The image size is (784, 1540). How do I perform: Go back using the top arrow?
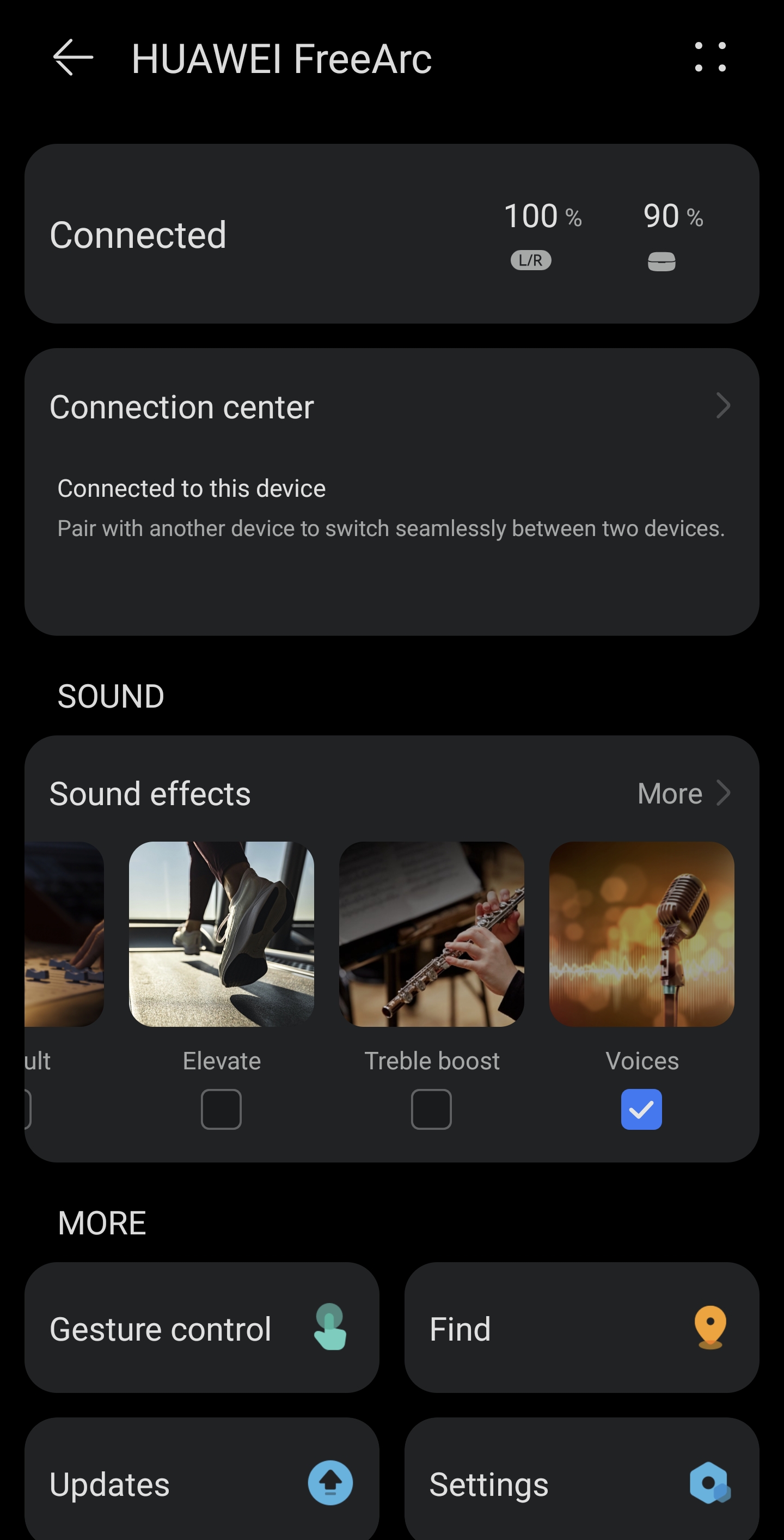click(73, 58)
